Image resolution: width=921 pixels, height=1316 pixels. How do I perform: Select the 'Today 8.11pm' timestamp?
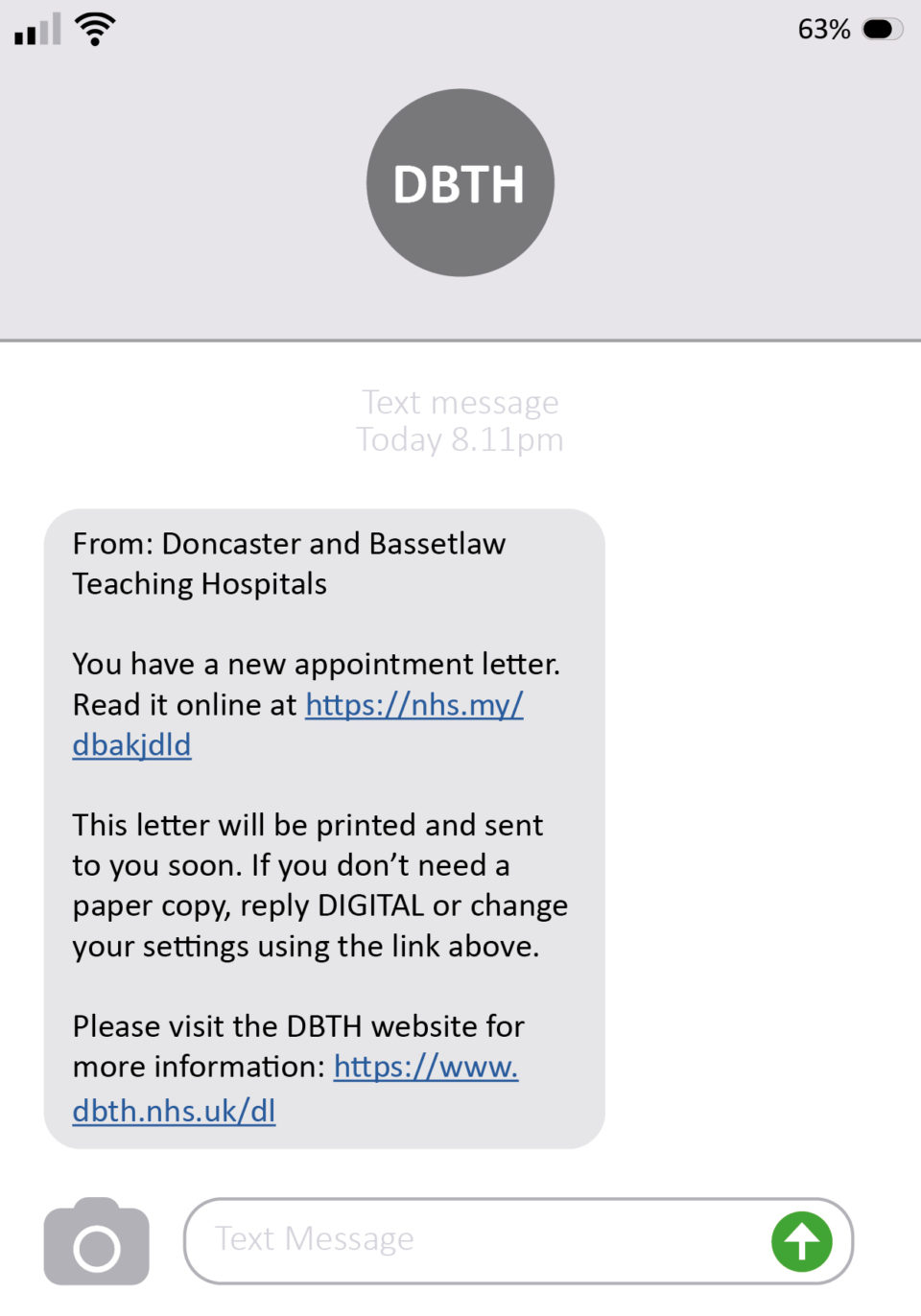pyautogui.click(x=460, y=439)
